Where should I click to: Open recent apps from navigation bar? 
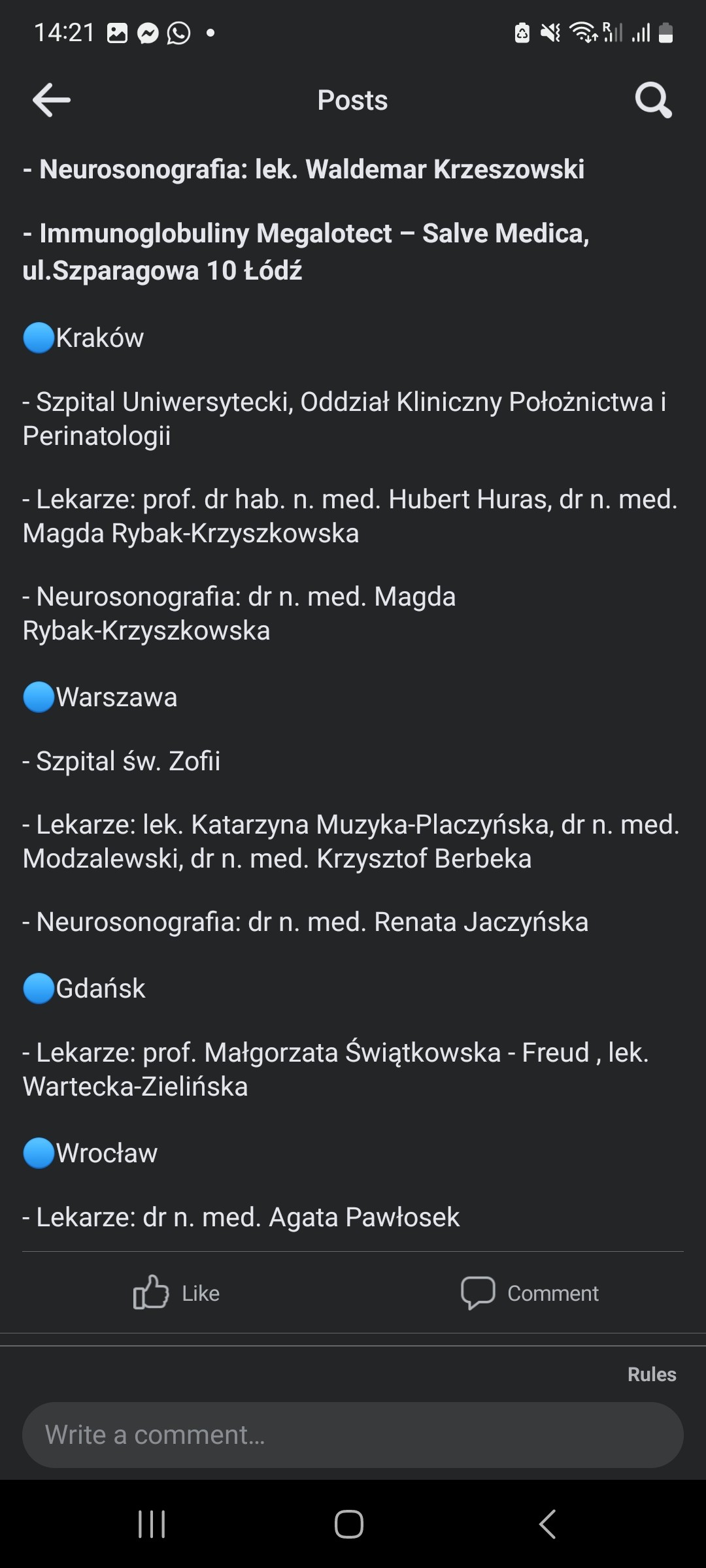click(x=152, y=1524)
